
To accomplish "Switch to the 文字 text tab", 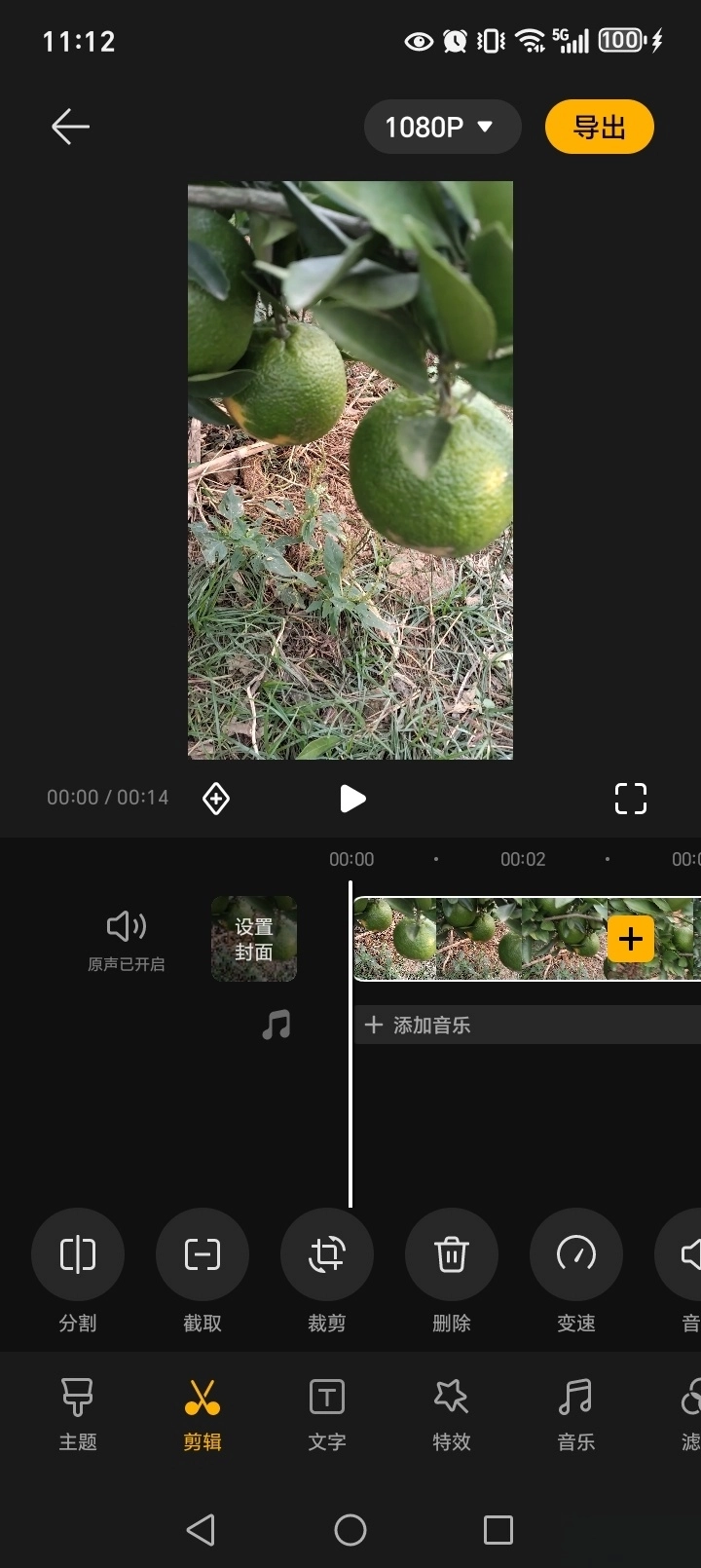I will click(327, 1414).
